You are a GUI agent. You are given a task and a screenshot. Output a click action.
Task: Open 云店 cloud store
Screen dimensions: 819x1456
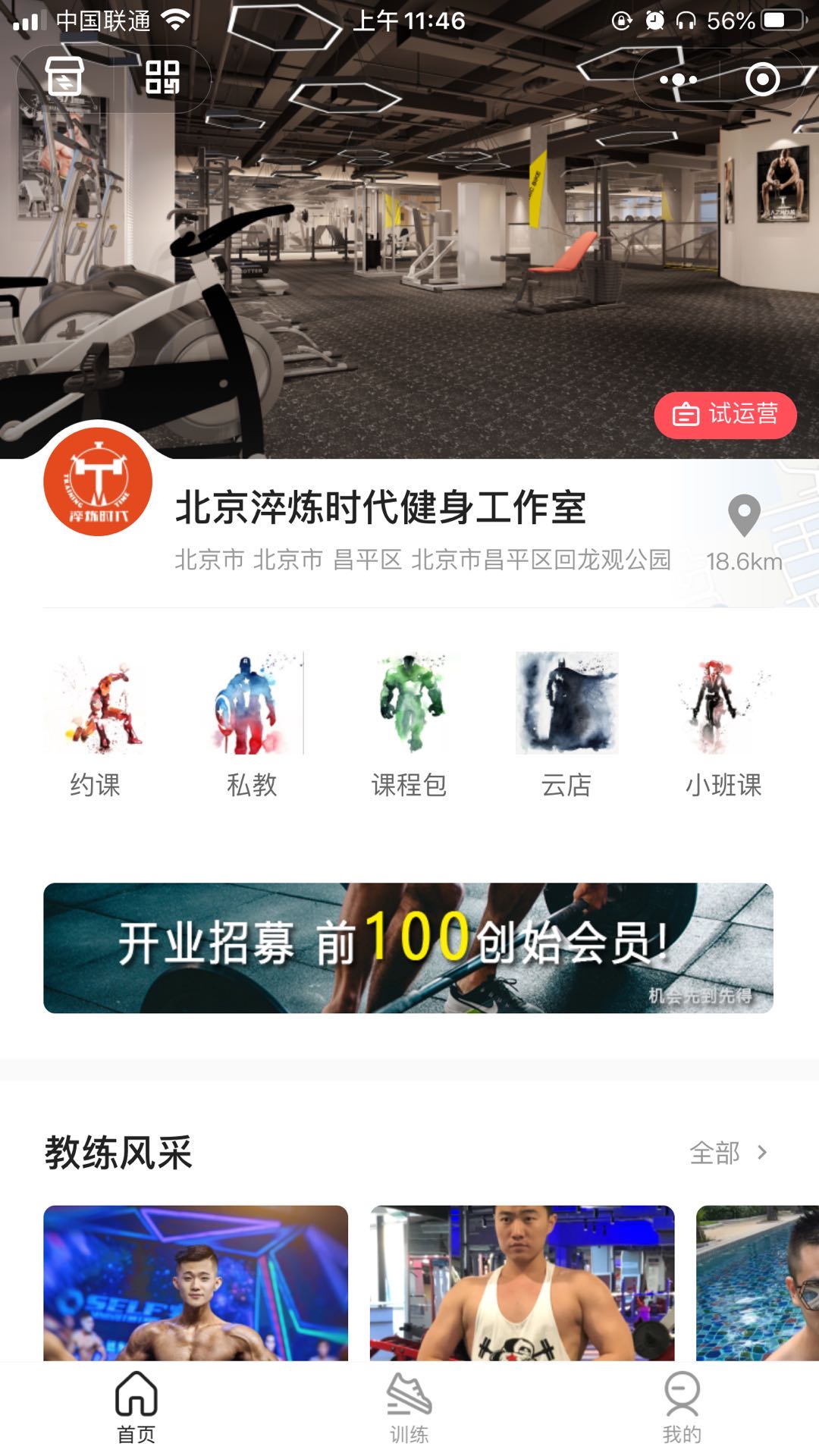pyautogui.click(x=566, y=724)
